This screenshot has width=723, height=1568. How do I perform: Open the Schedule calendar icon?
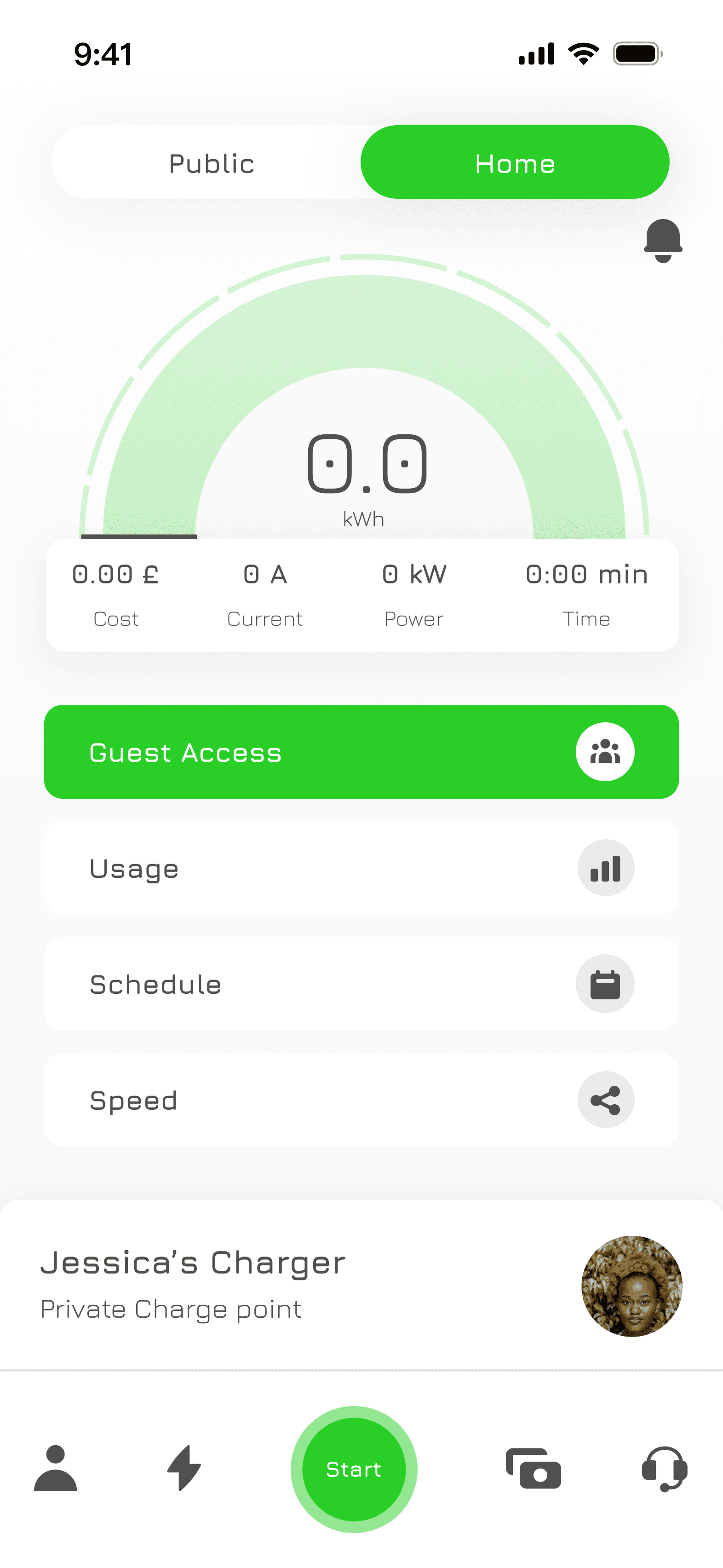[x=605, y=984]
